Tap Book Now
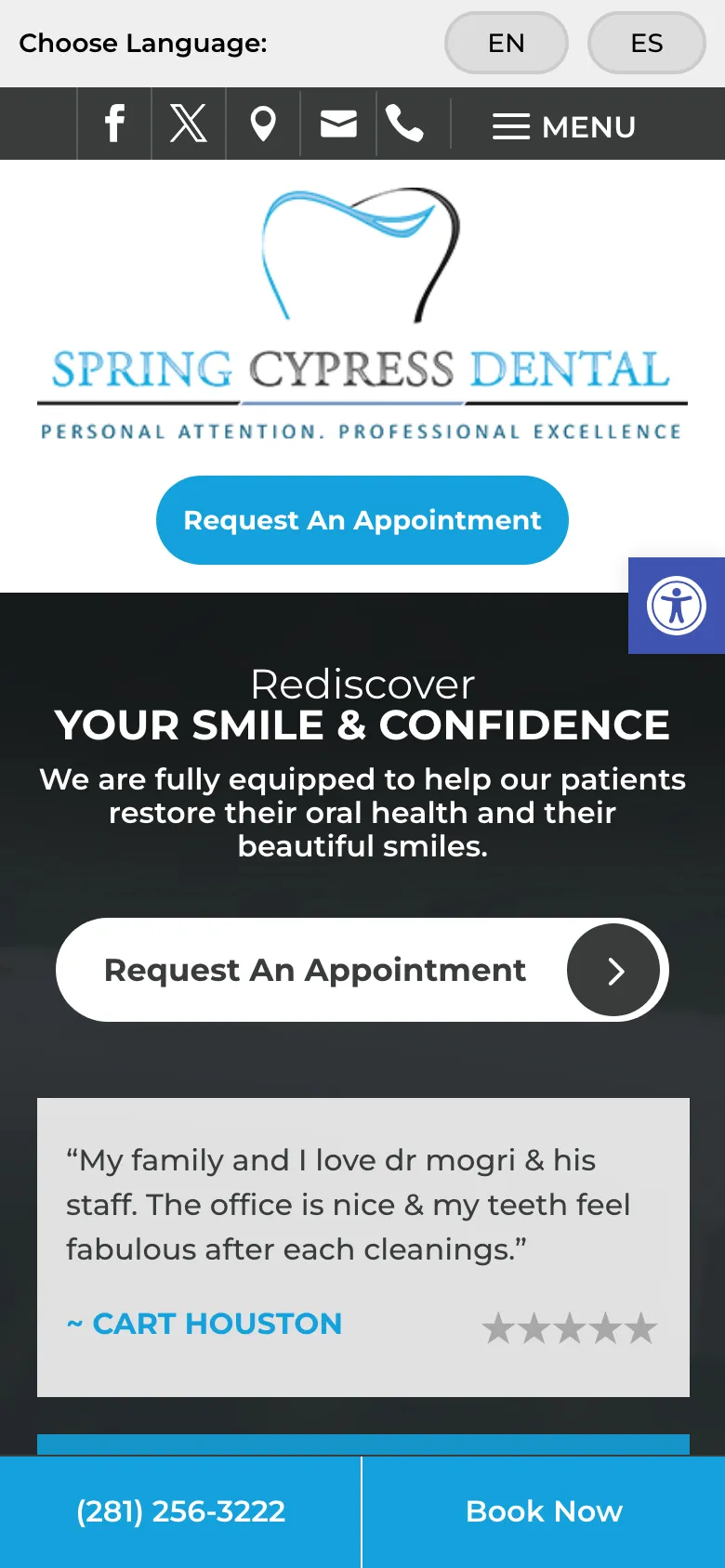Screen dimensions: 725x1568 point(544,1511)
